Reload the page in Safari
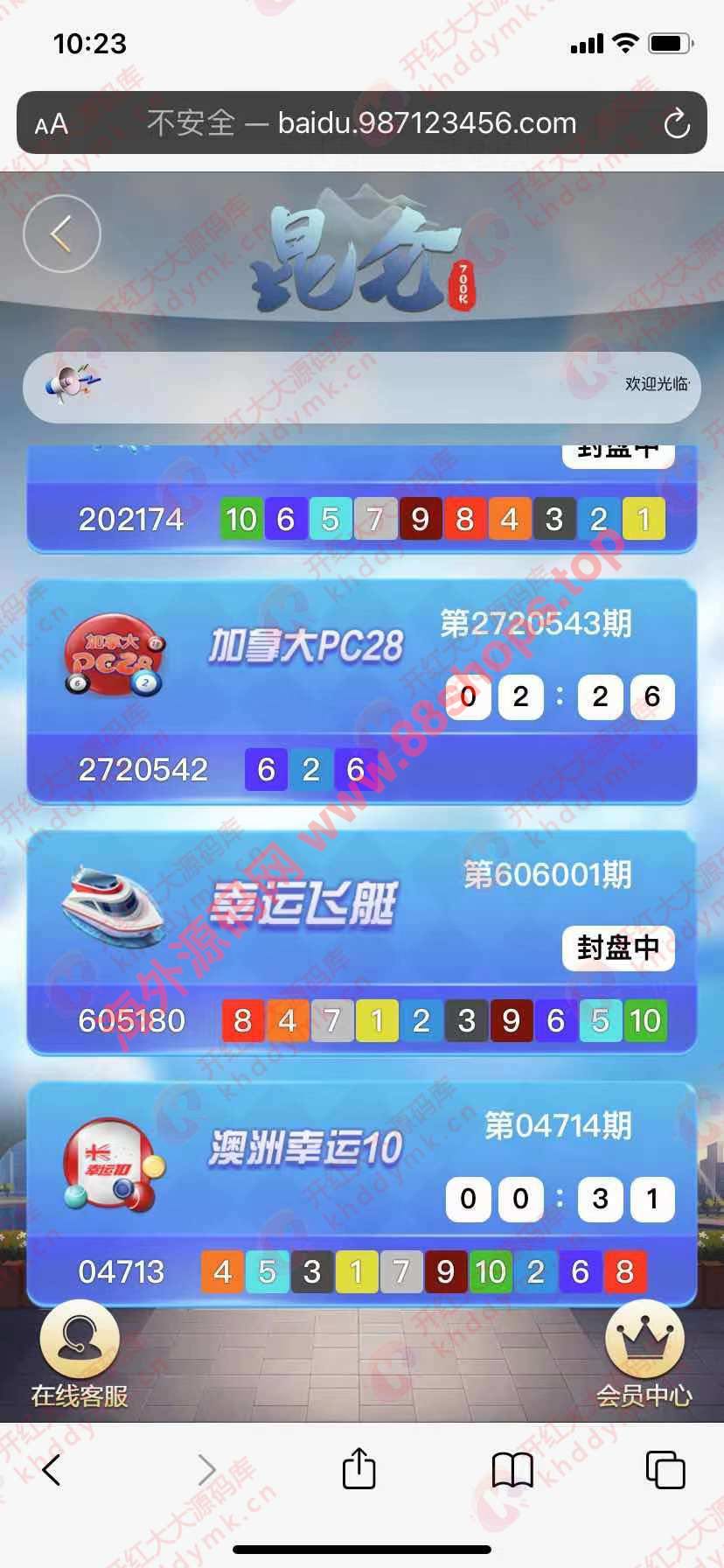This screenshot has width=724, height=1568. point(676,123)
